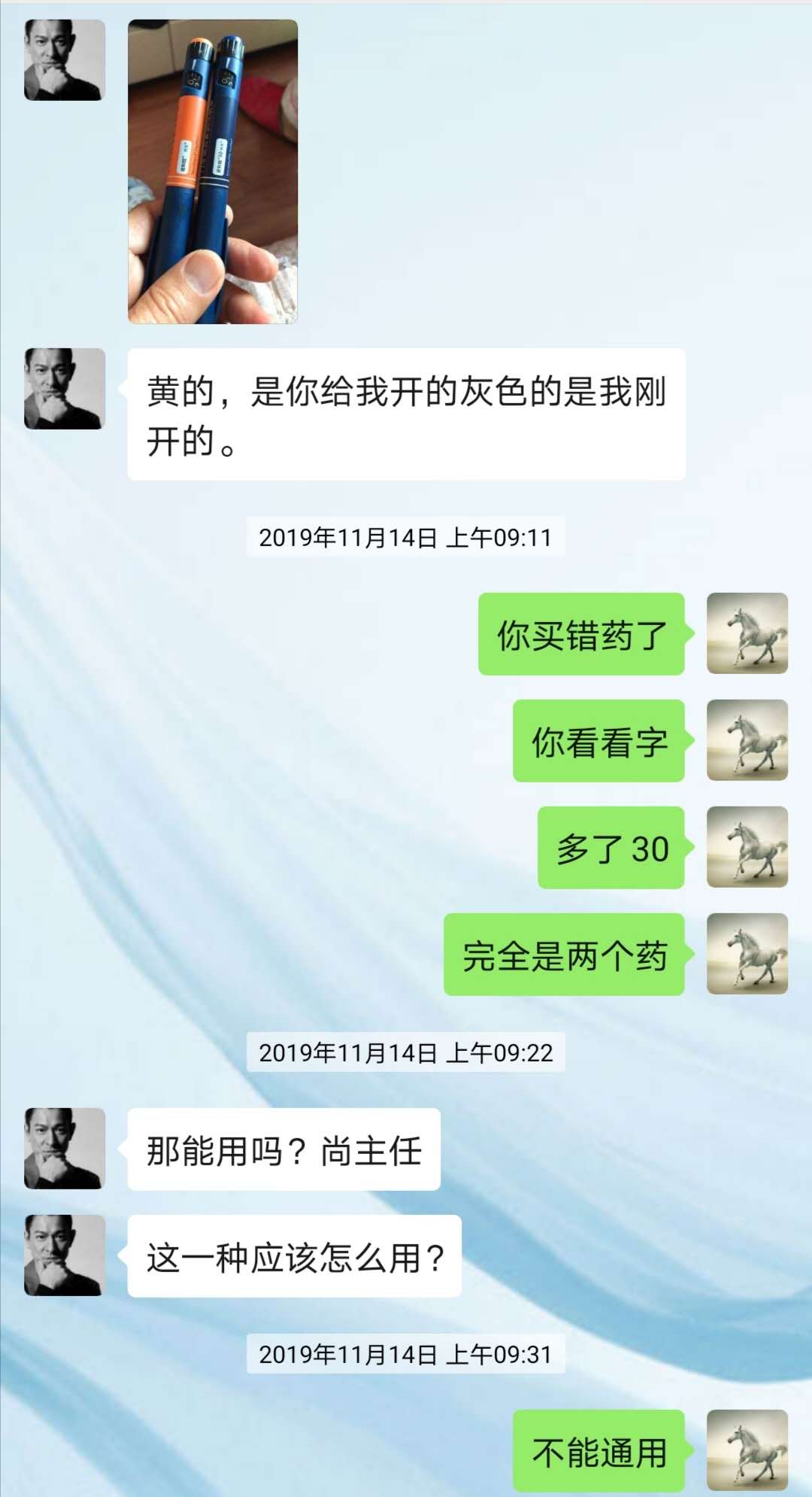Open the photo of the two insulin pens
Screen dimensions: 812x1497
pyautogui.click(x=213, y=169)
